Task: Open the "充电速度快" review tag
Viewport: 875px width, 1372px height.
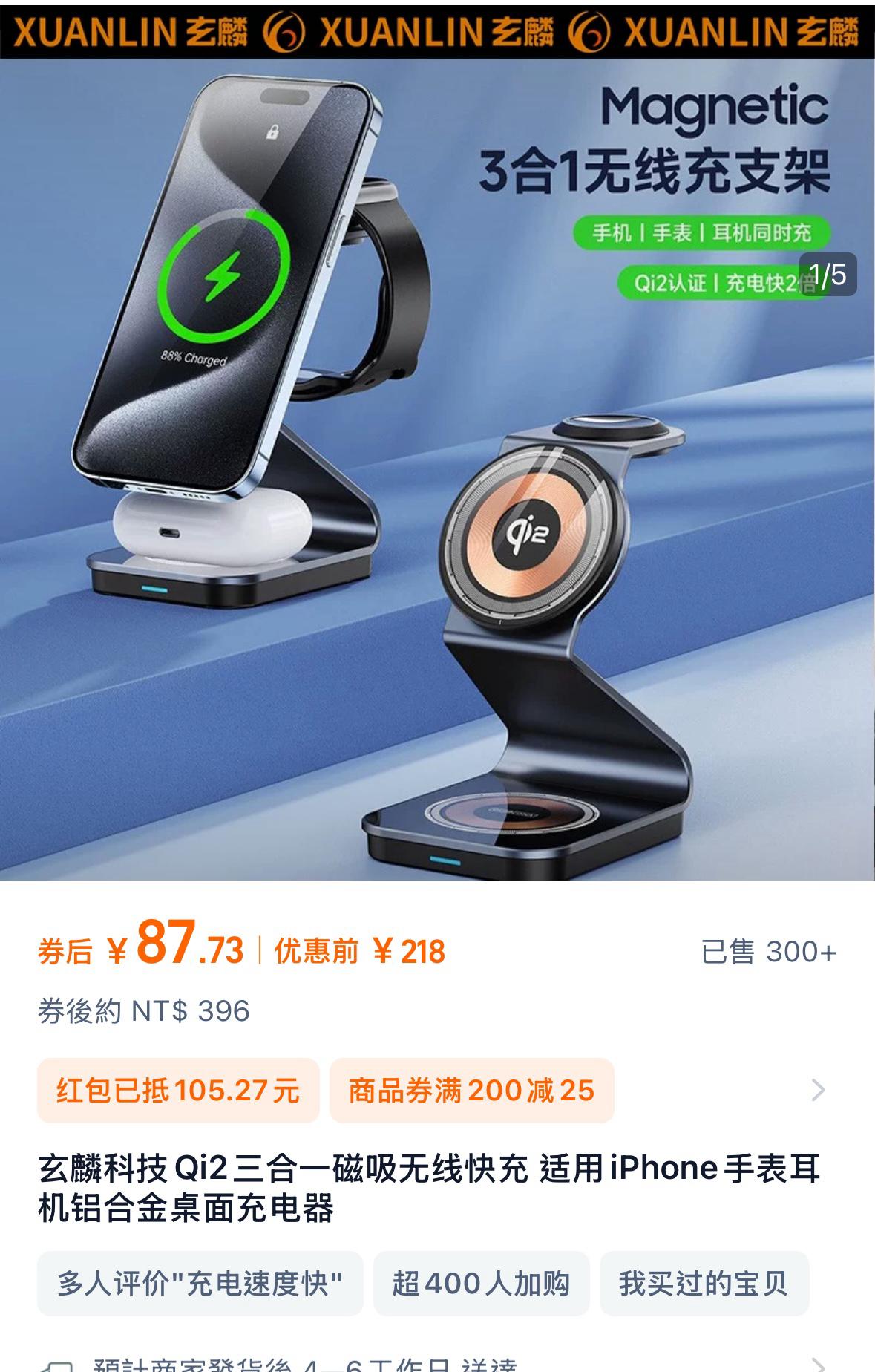Action: point(200,1283)
